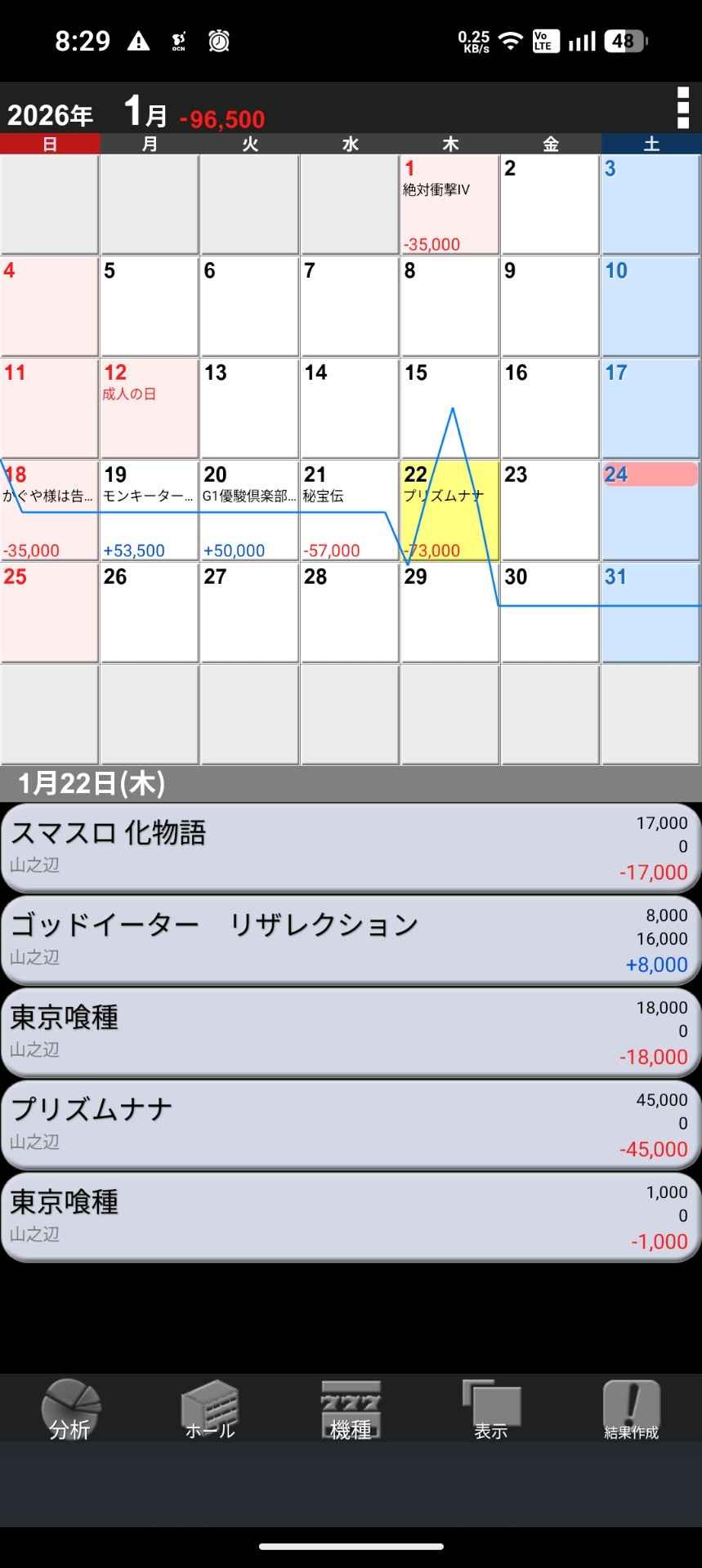This screenshot has width=702, height=1568.
Task: Open the スマスロ 化物語 entry
Action: click(351, 847)
